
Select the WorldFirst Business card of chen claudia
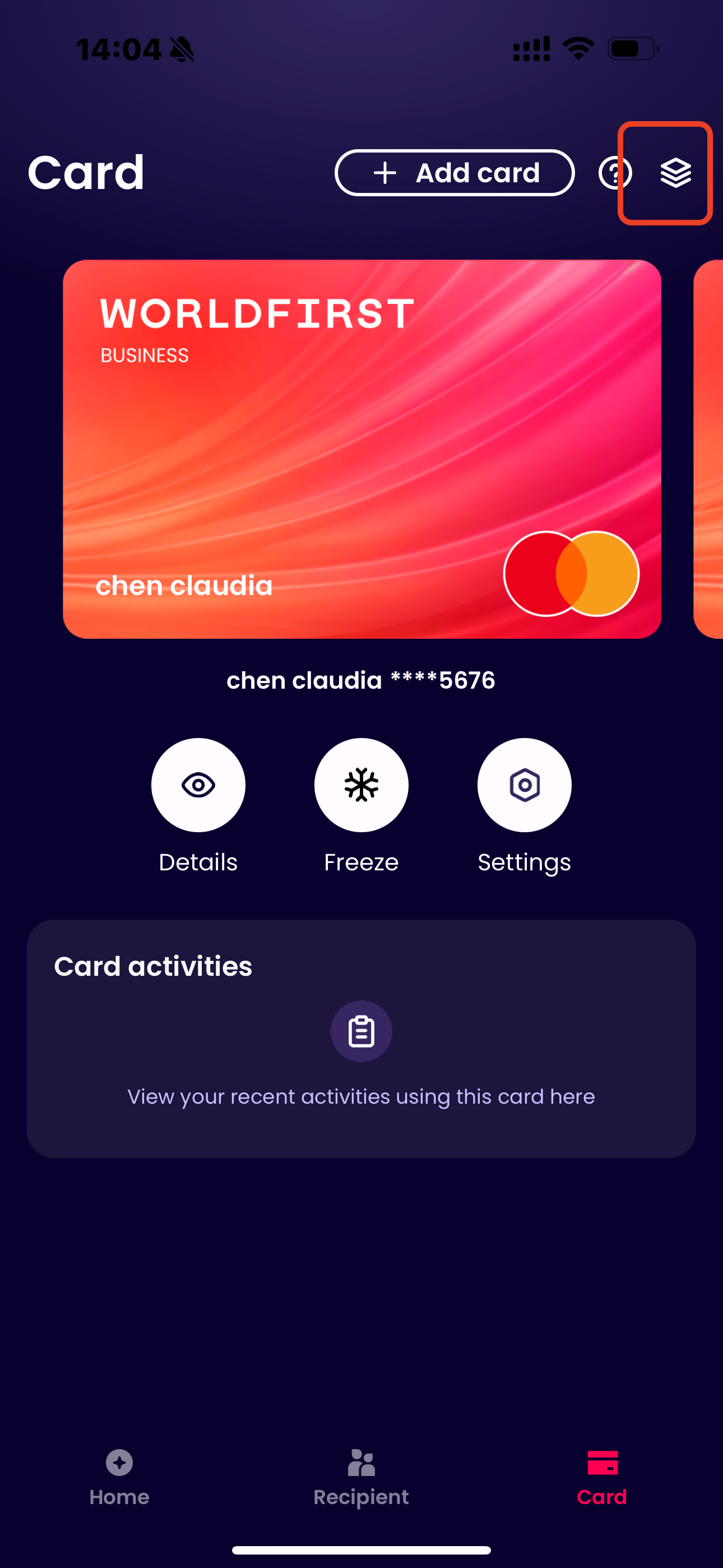pos(361,449)
